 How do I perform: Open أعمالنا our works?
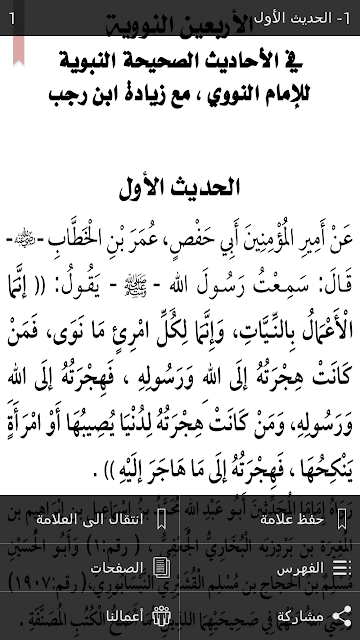coord(90,616)
